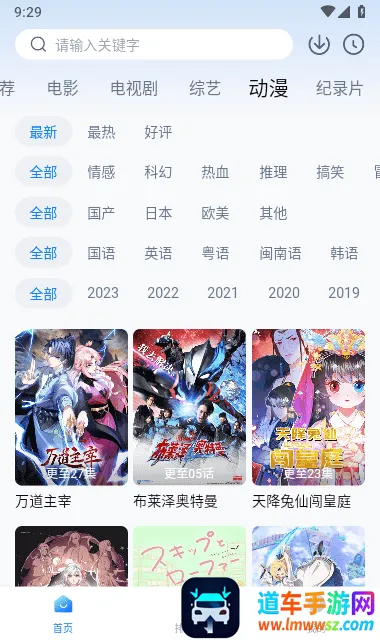Switch to the 电视剧 tab
The height and width of the screenshot is (640, 380).
(134, 88)
